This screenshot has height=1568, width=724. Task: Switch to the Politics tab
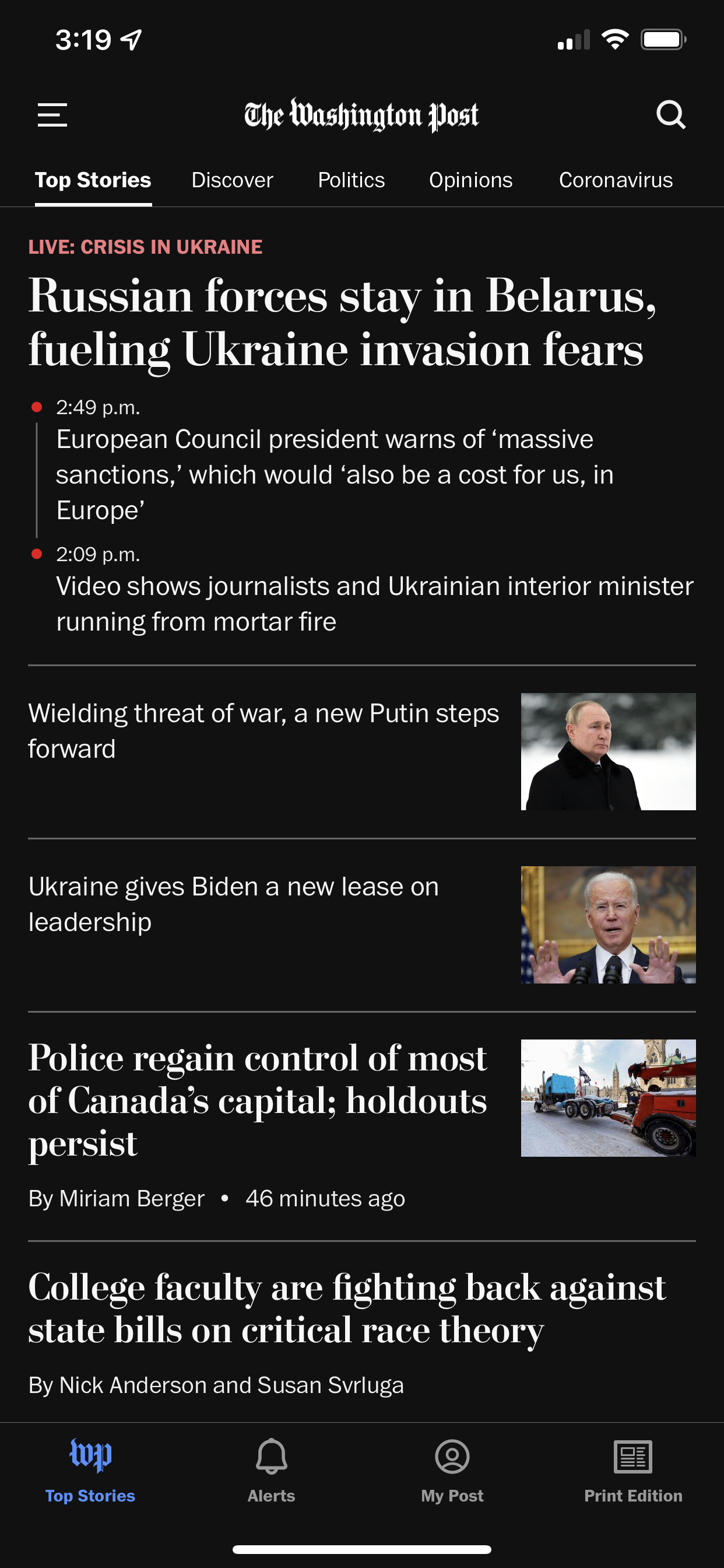pyautogui.click(x=351, y=180)
